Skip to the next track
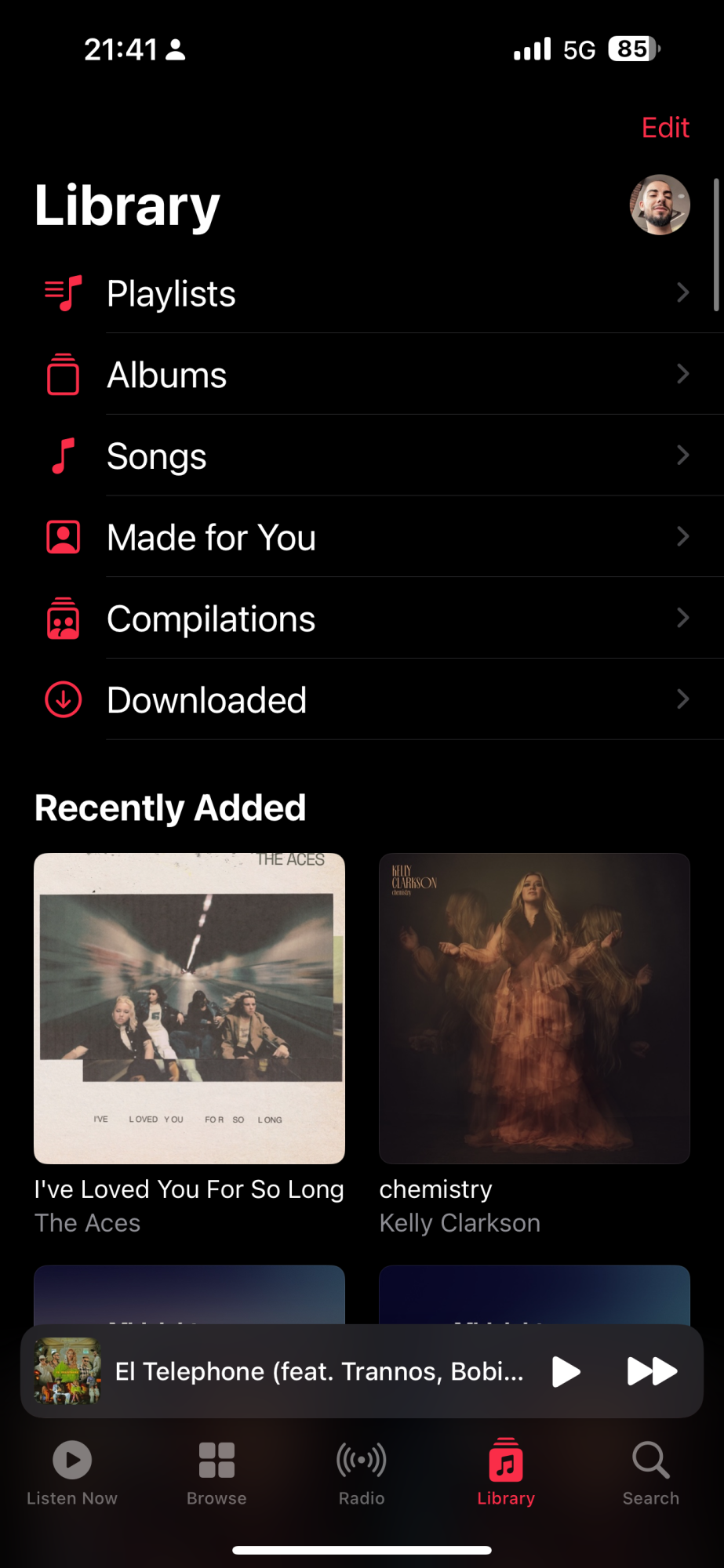Viewport: 724px width, 1568px height. (x=651, y=1371)
